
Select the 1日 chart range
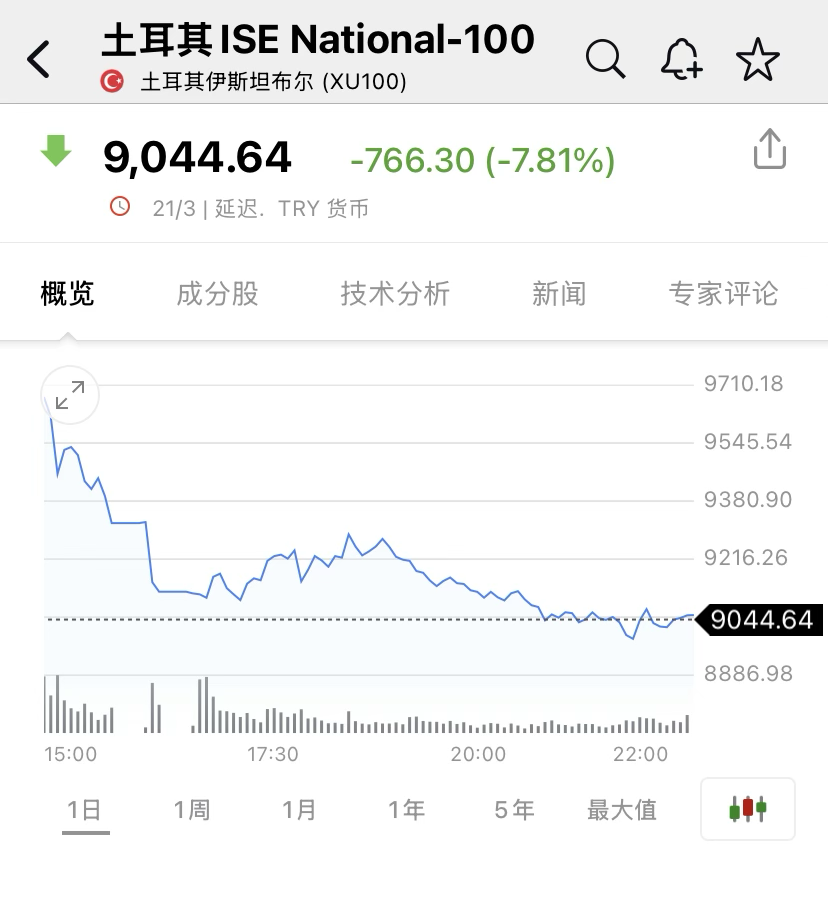(84, 809)
